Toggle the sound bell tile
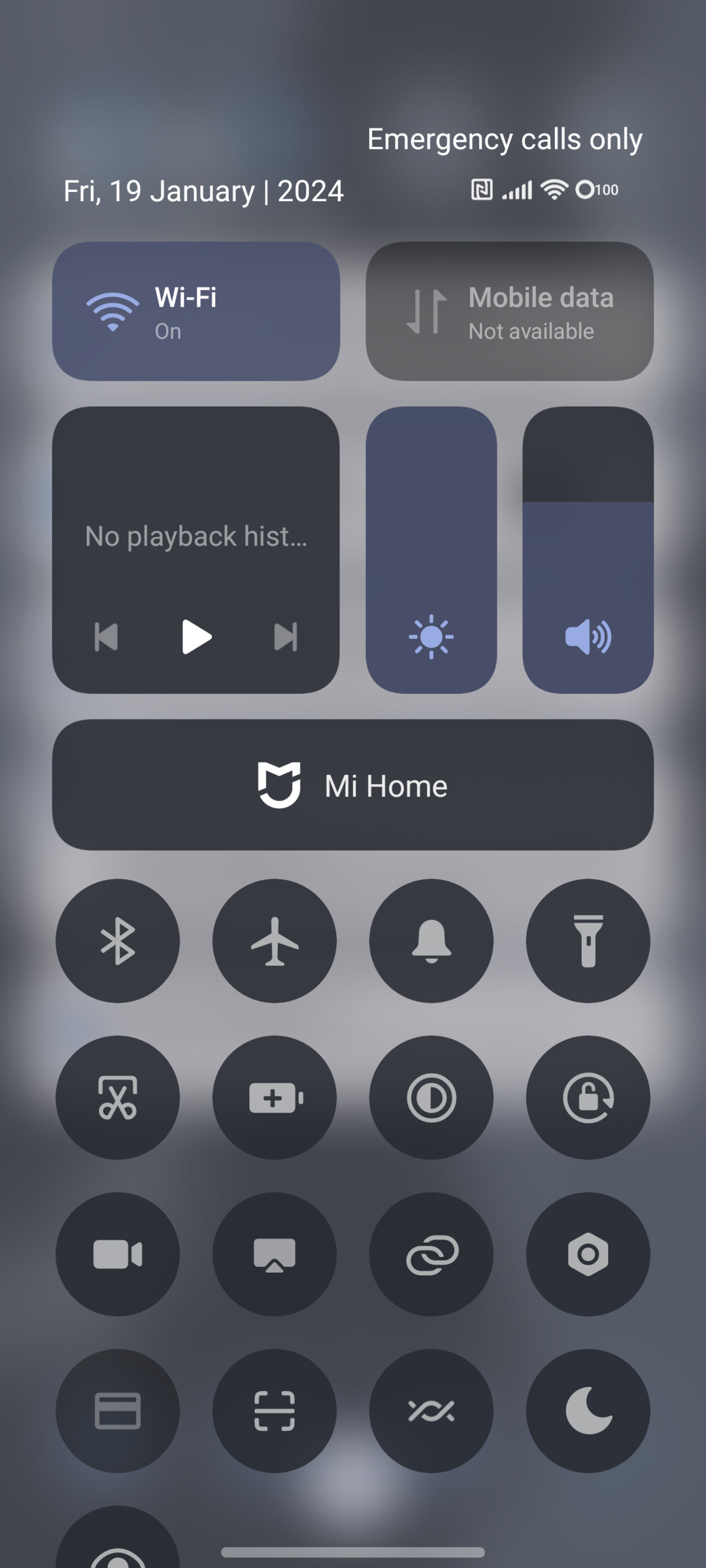 click(x=431, y=941)
